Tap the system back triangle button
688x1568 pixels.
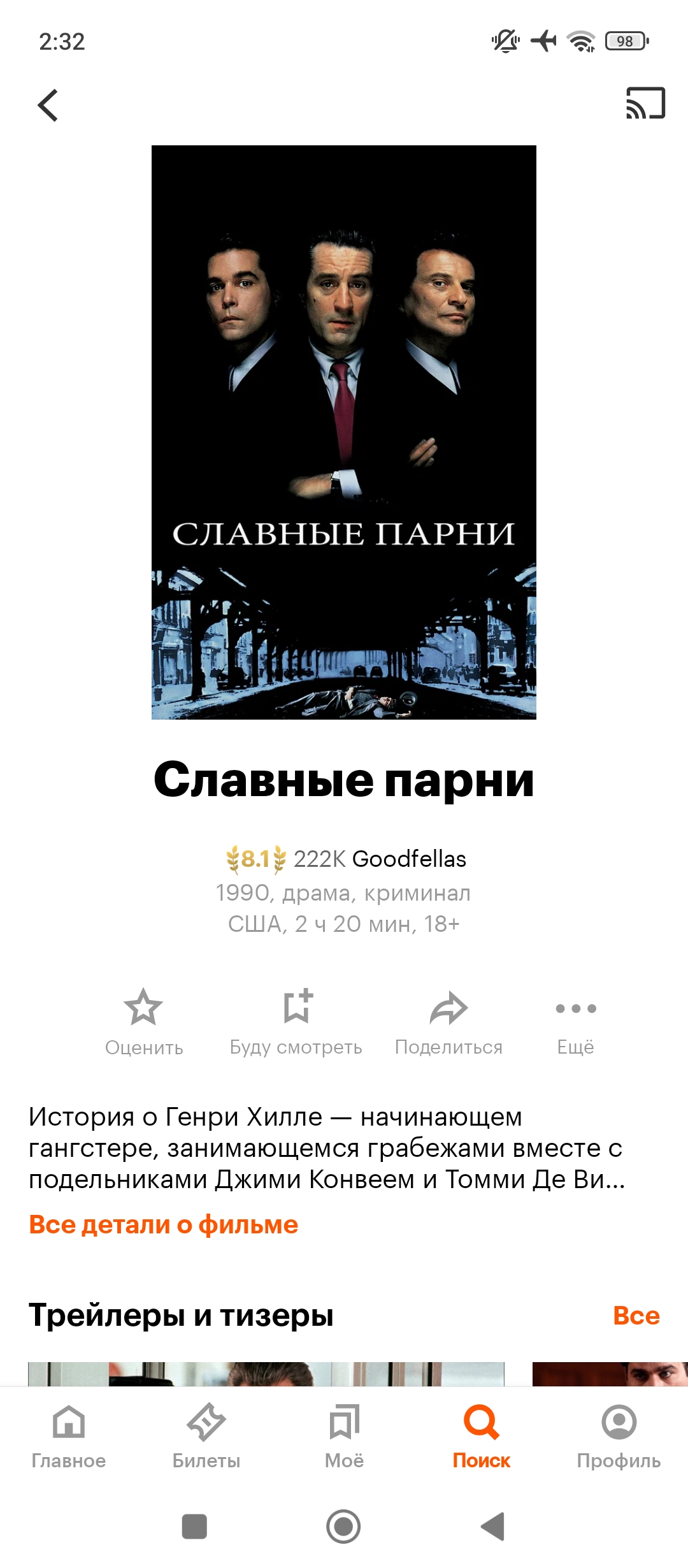pyautogui.click(x=493, y=1527)
